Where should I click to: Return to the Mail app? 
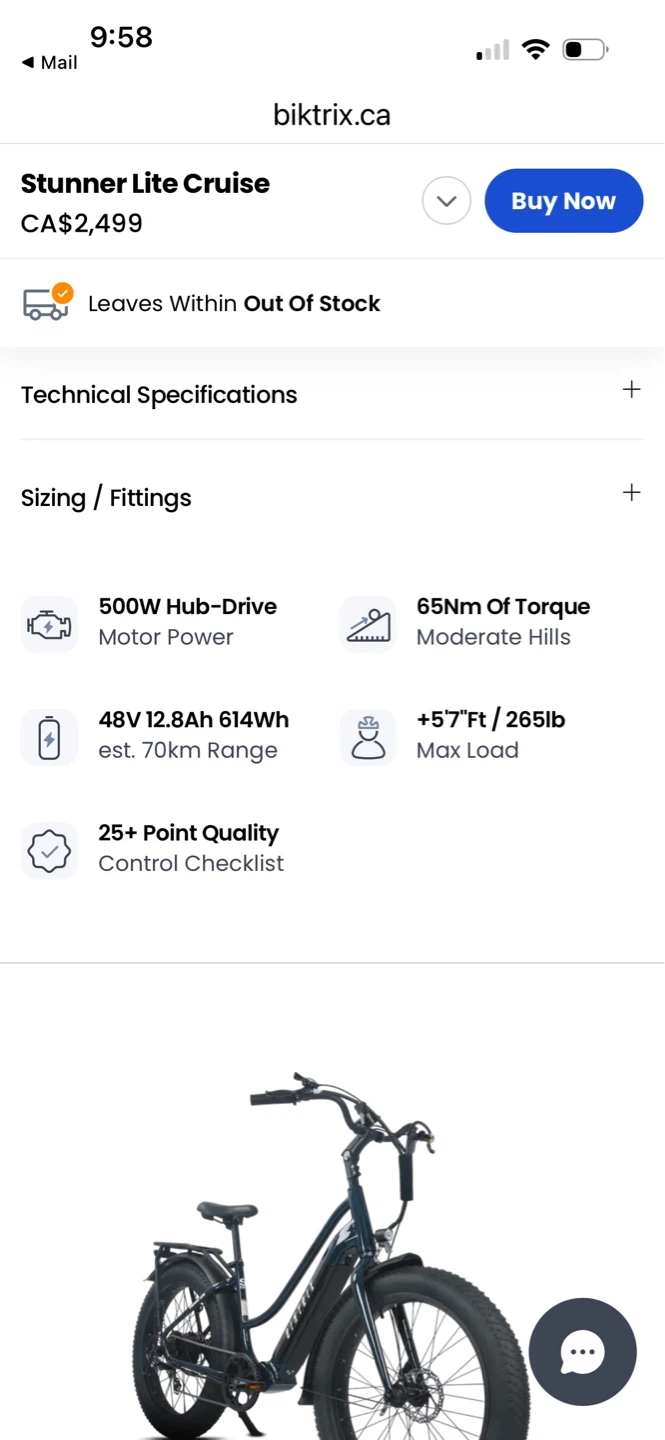pos(49,62)
